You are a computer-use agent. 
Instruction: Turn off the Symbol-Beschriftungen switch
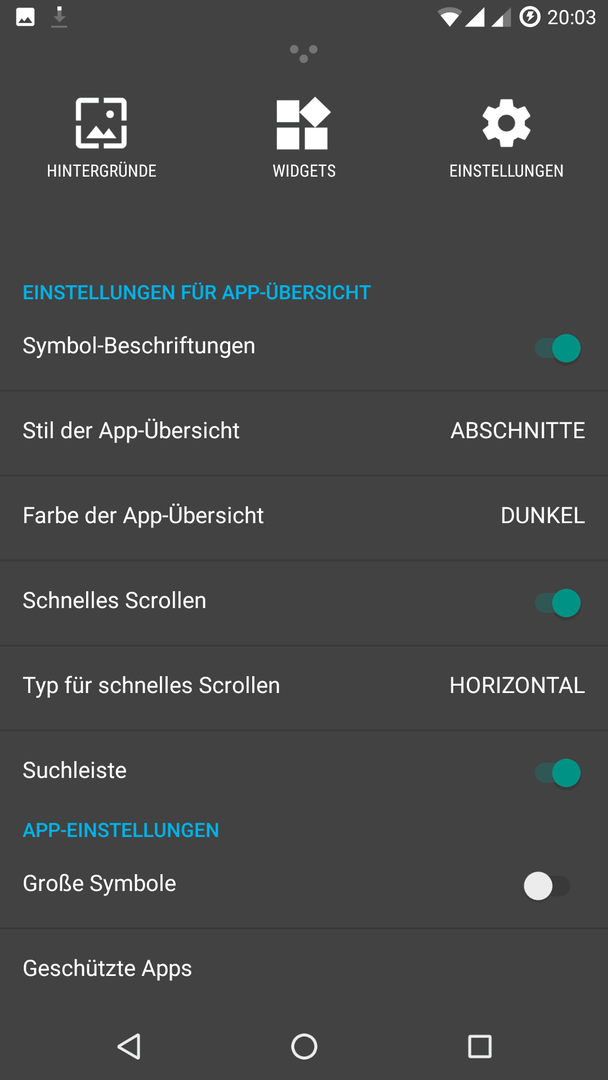[558, 348]
